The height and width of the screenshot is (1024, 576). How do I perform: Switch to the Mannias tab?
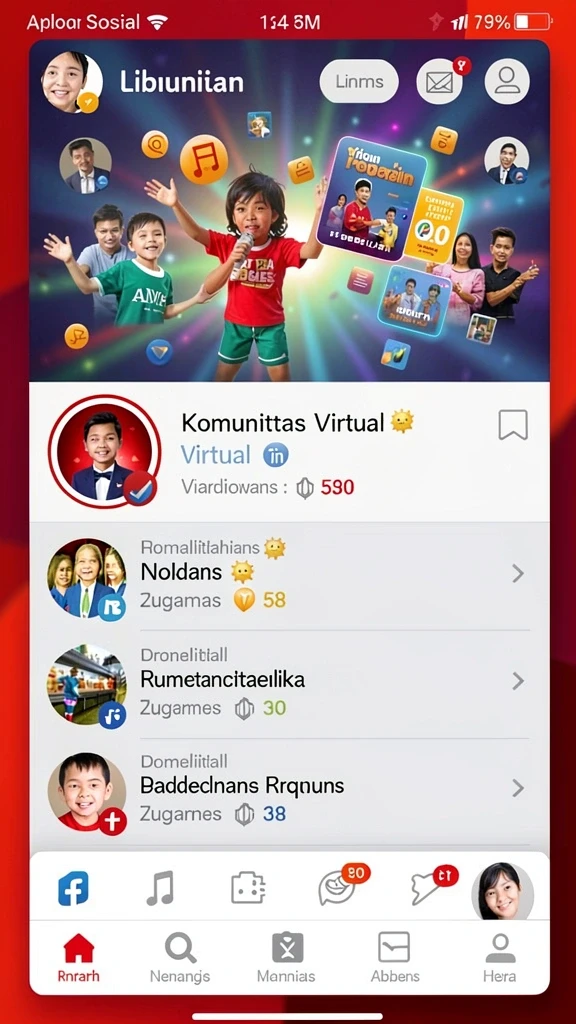click(x=286, y=957)
